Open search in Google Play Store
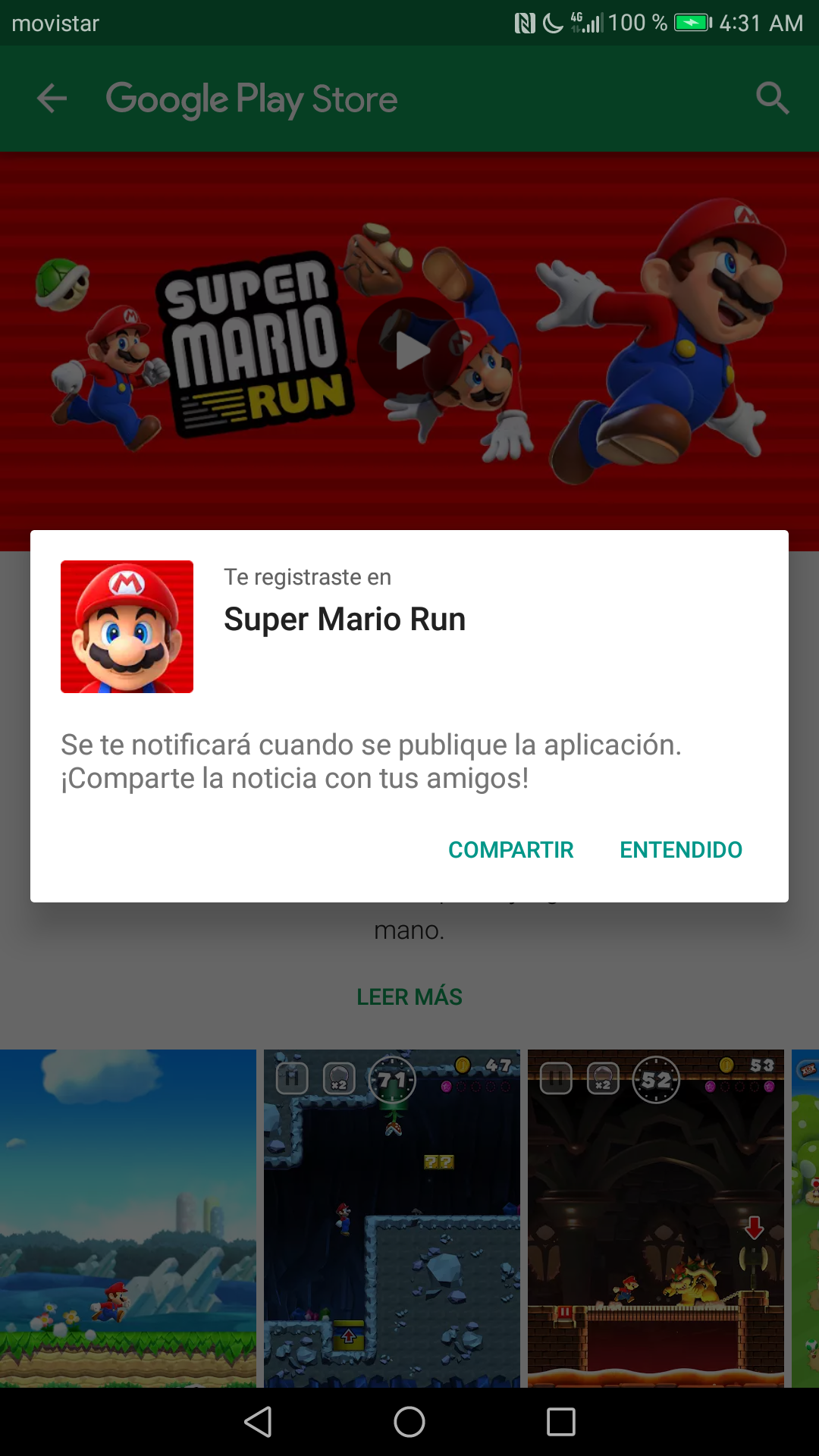Image resolution: width=819 pixels, height=1456 pixels. point(772,99)
